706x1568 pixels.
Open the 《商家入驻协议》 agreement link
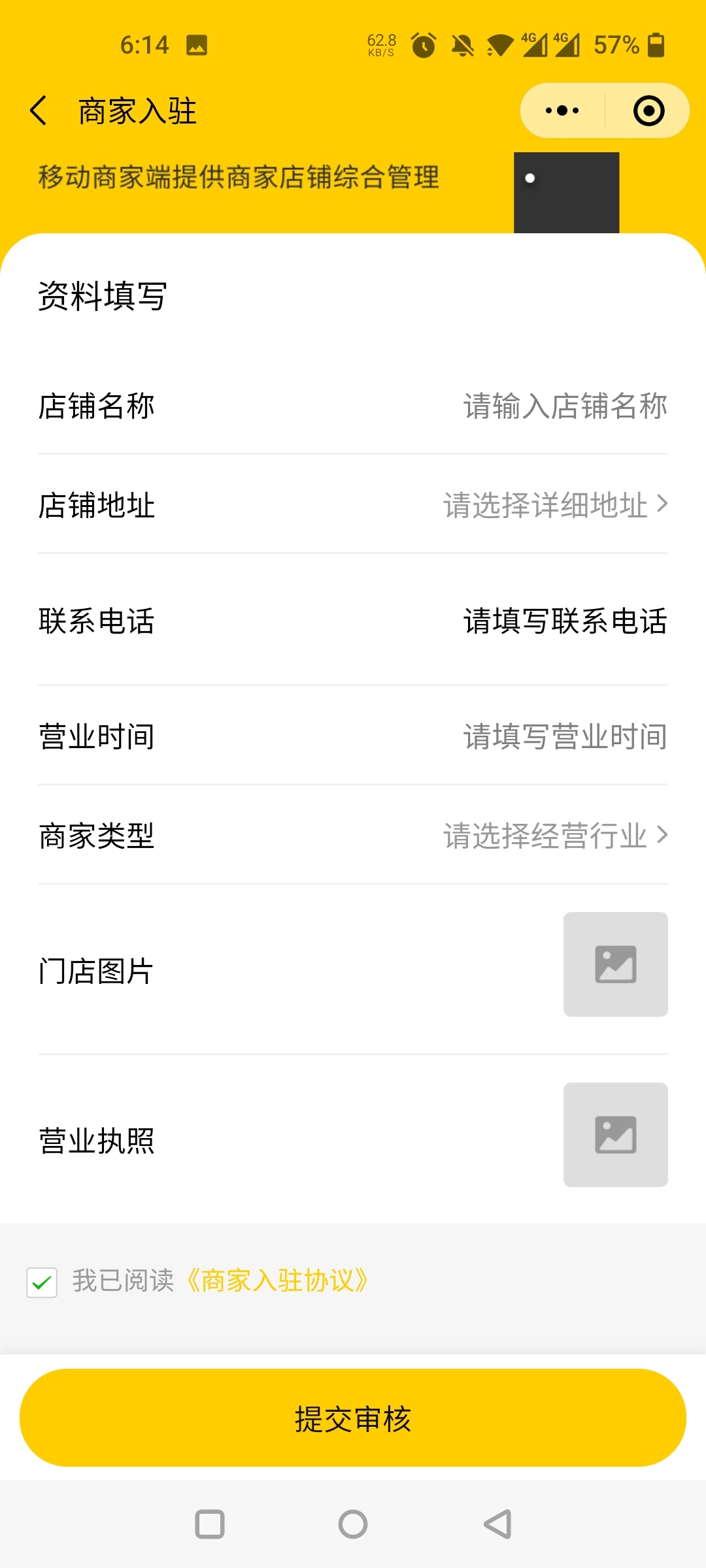[277, 1281]
